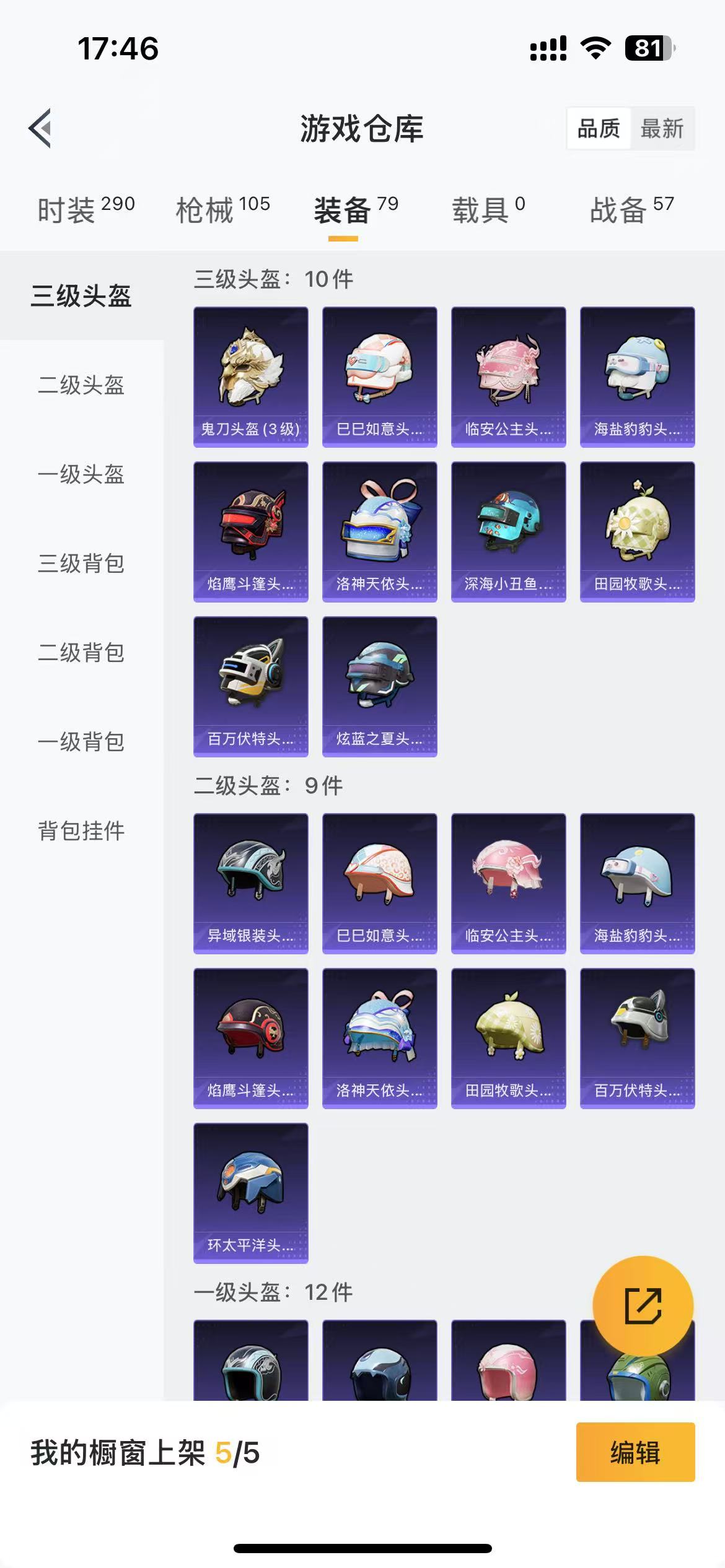Open the 战备 tab

coord(631,209)
